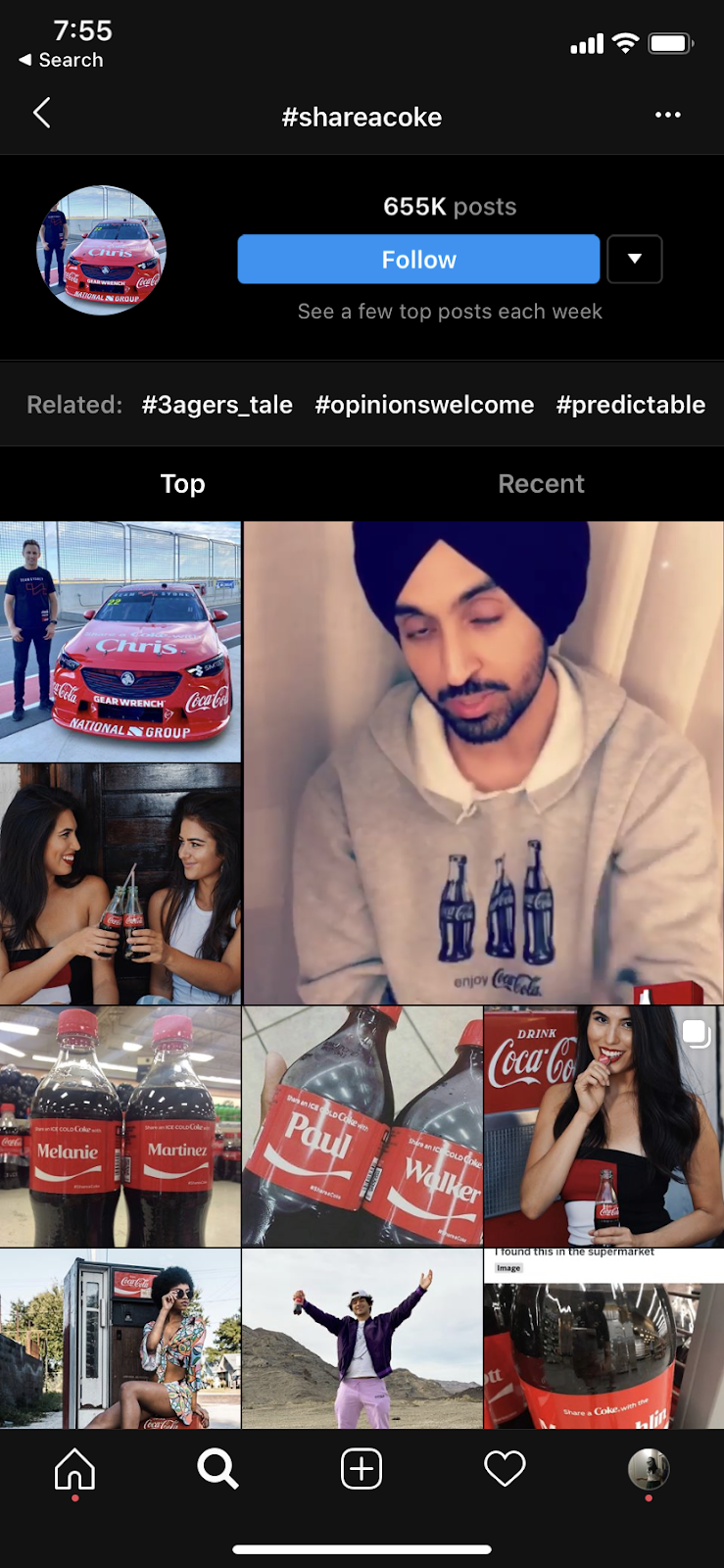Open the Paul Walker bottles post
Screen dimensions: 724x1568
362,1126
